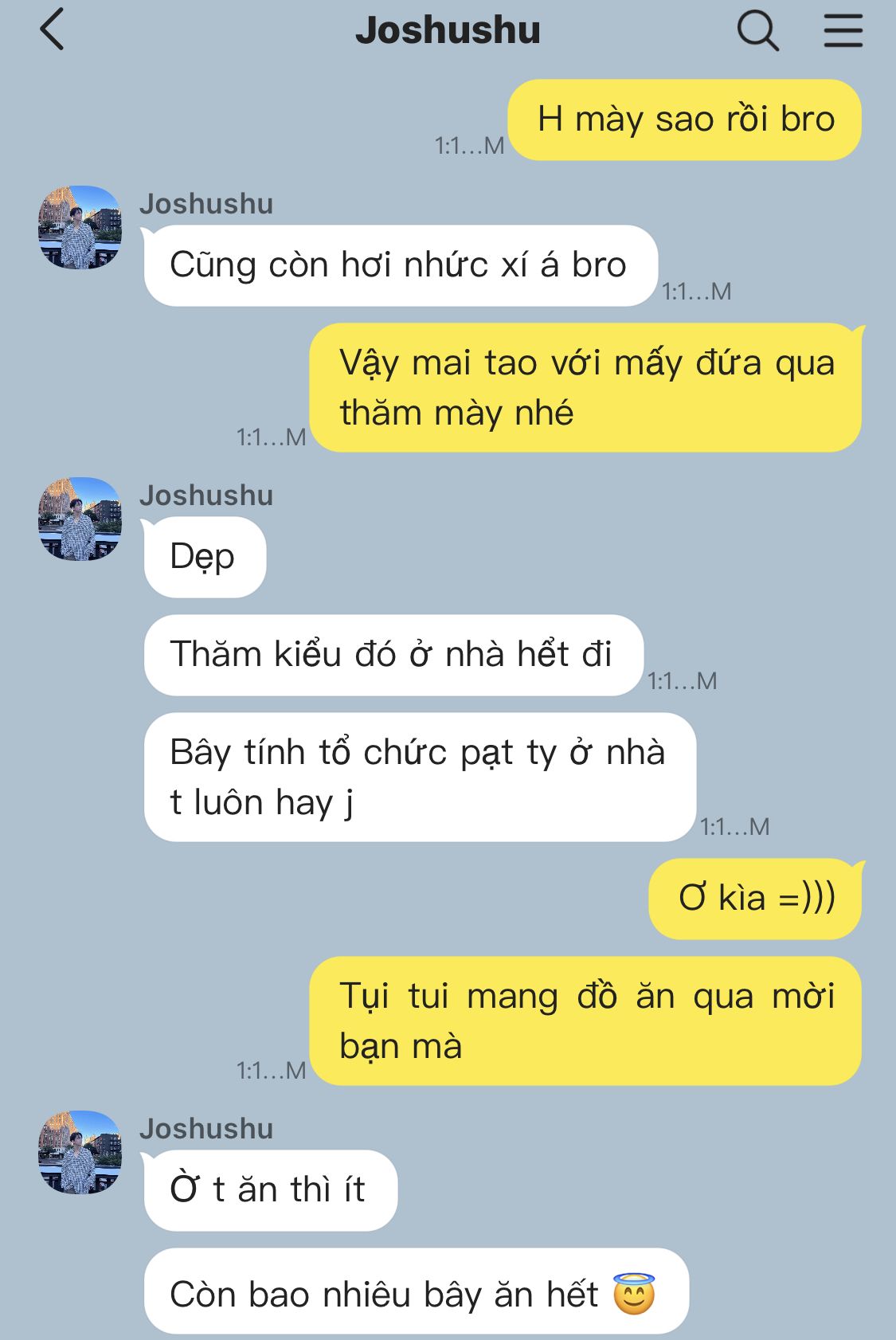The image size is (896, 1340).
Task: Open the chat menu hamburger icon
Action: point(843,31)
